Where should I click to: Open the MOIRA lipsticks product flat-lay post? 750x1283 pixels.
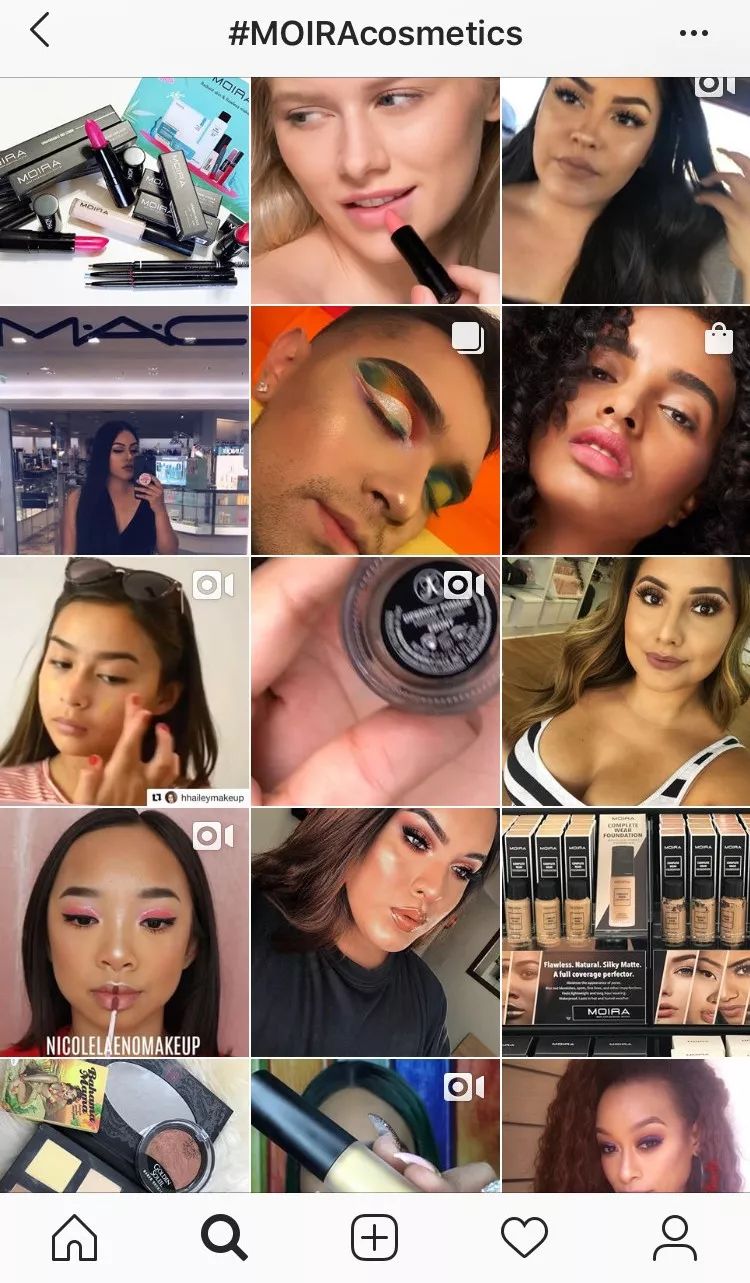pyautogui.click(x=124, y=190)
